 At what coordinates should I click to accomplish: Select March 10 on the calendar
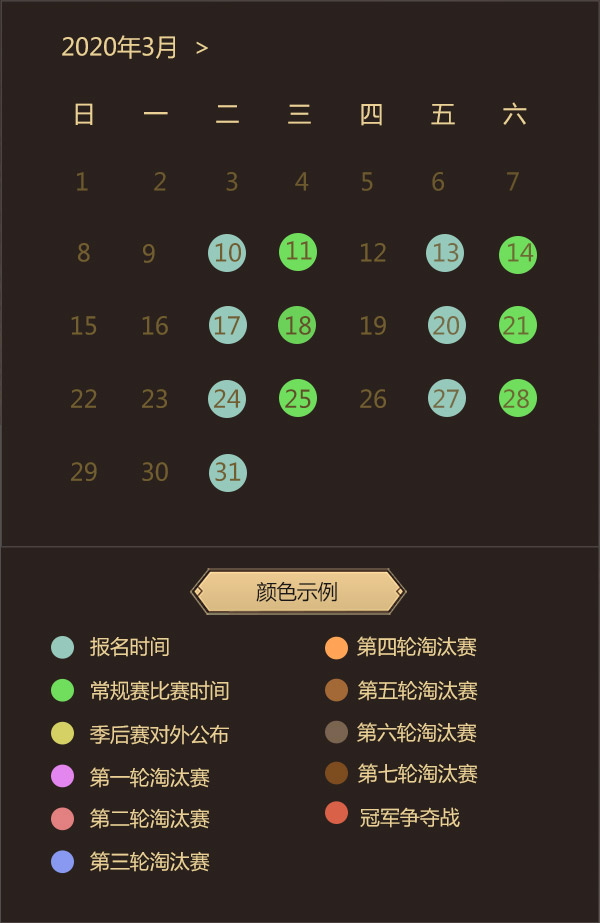pos(227,253)
